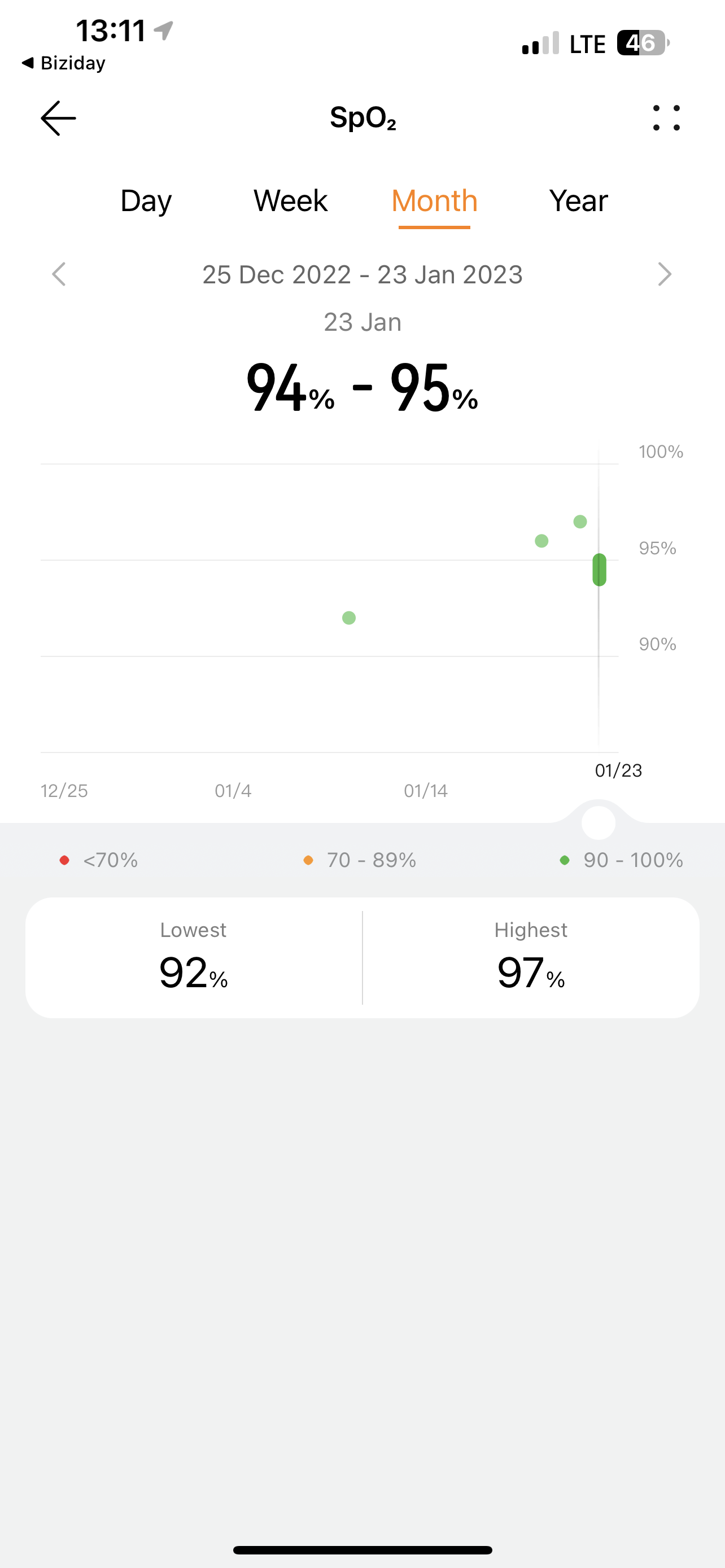Screen dimensions: 725x1568
Task: Select the highest SpO2 data point
Action: [x=580, y=522]
